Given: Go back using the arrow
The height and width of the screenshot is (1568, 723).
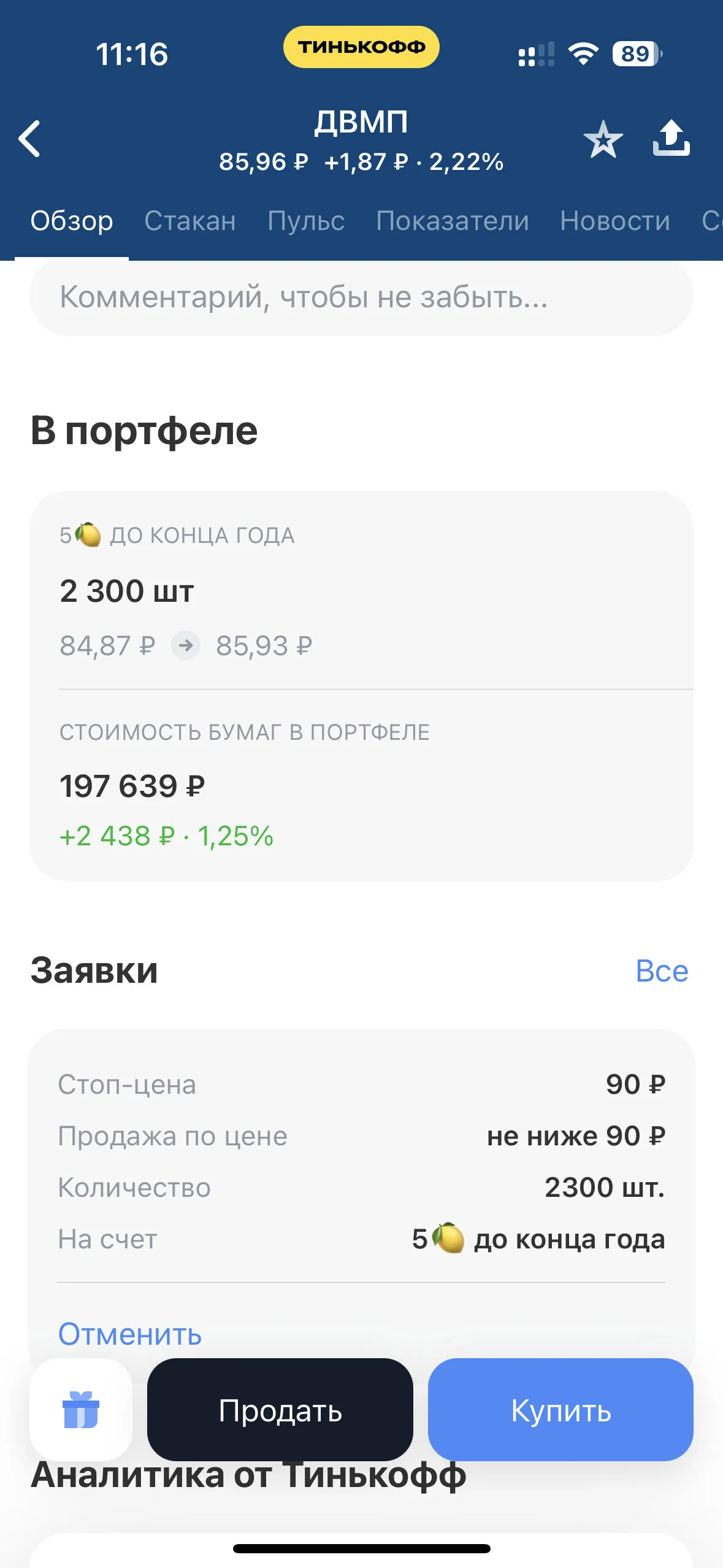Looking at the screenshot, I should pyautogui.click(x=29, y=139).
